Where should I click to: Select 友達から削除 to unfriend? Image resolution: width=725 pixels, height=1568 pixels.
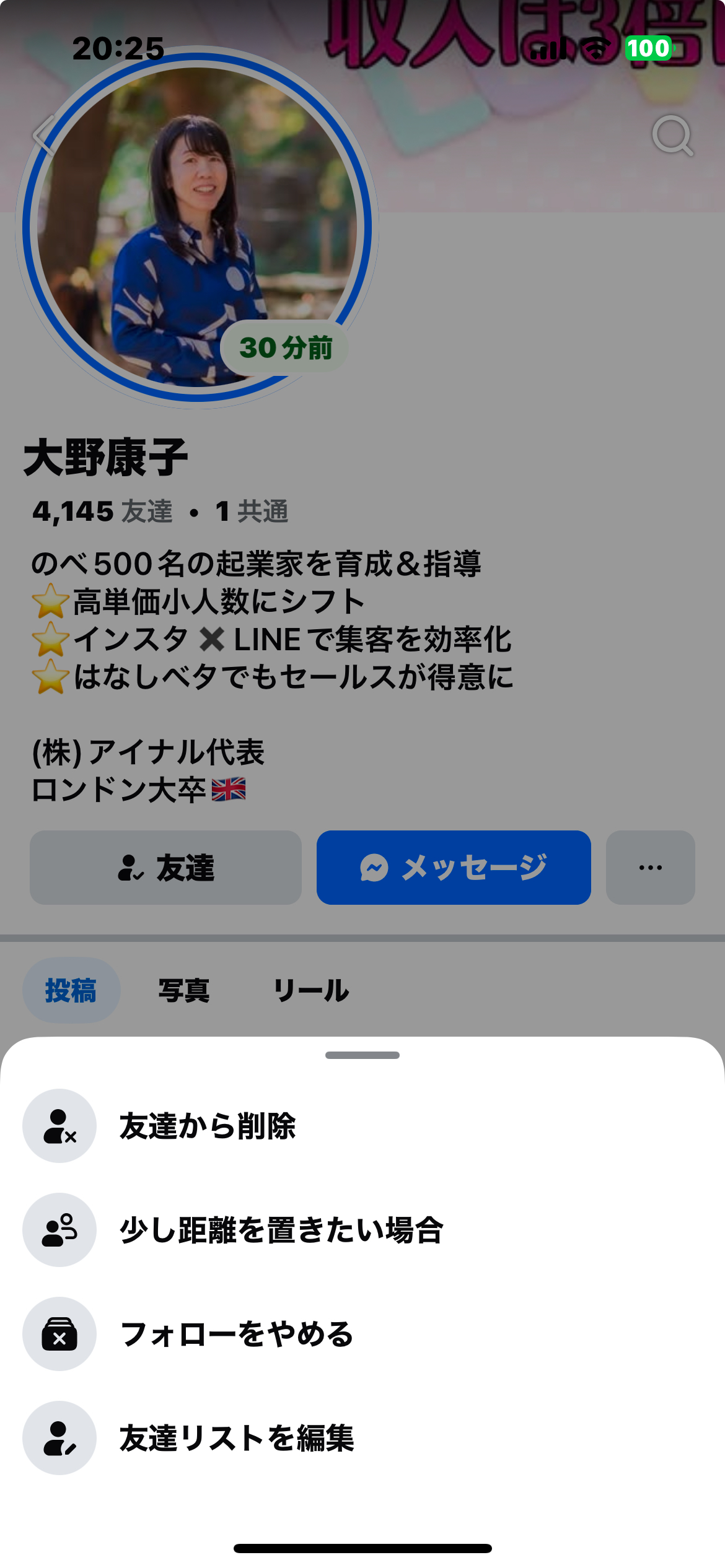click(362, 1126)
